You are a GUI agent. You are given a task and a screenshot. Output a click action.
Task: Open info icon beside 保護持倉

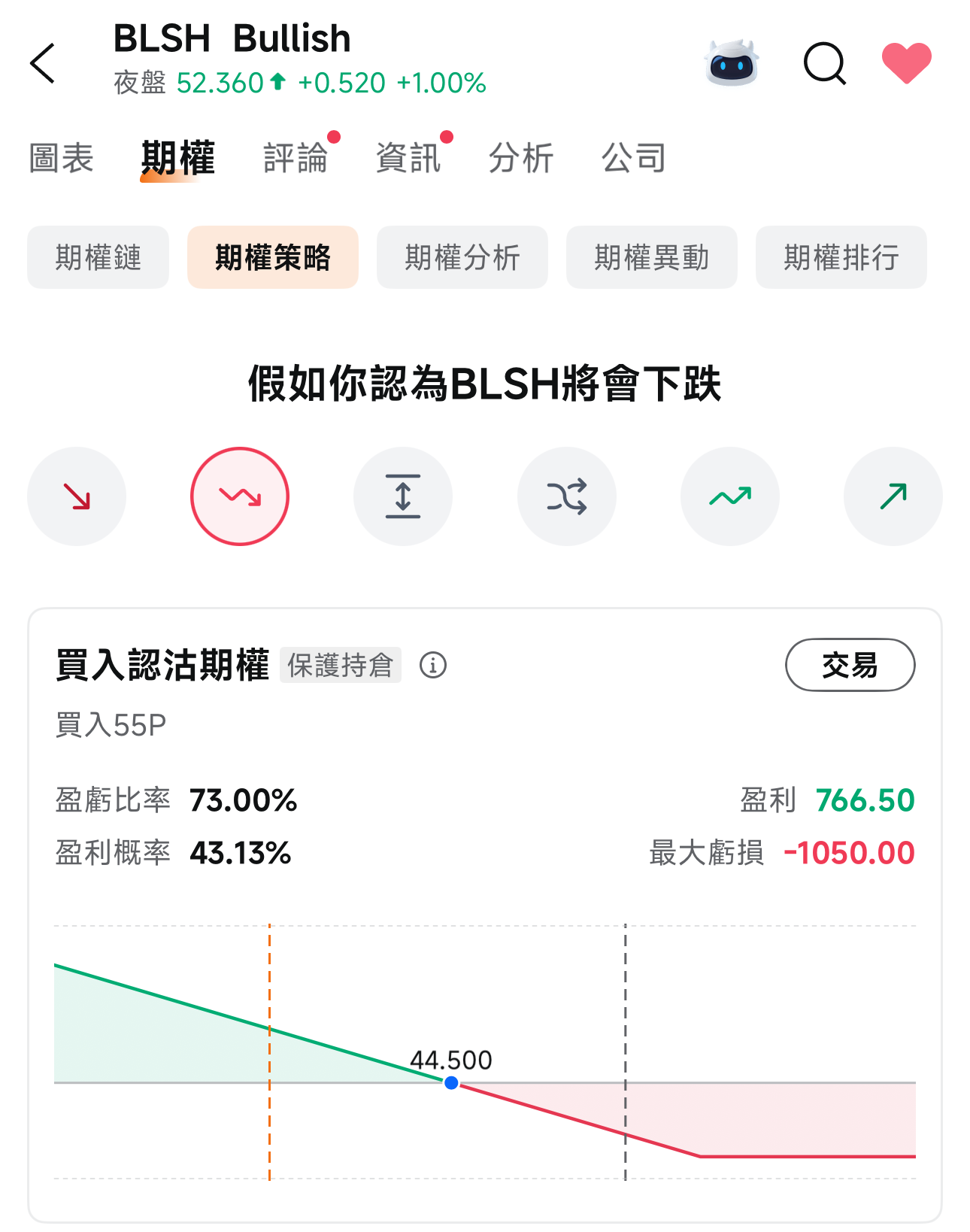point(433,666)
